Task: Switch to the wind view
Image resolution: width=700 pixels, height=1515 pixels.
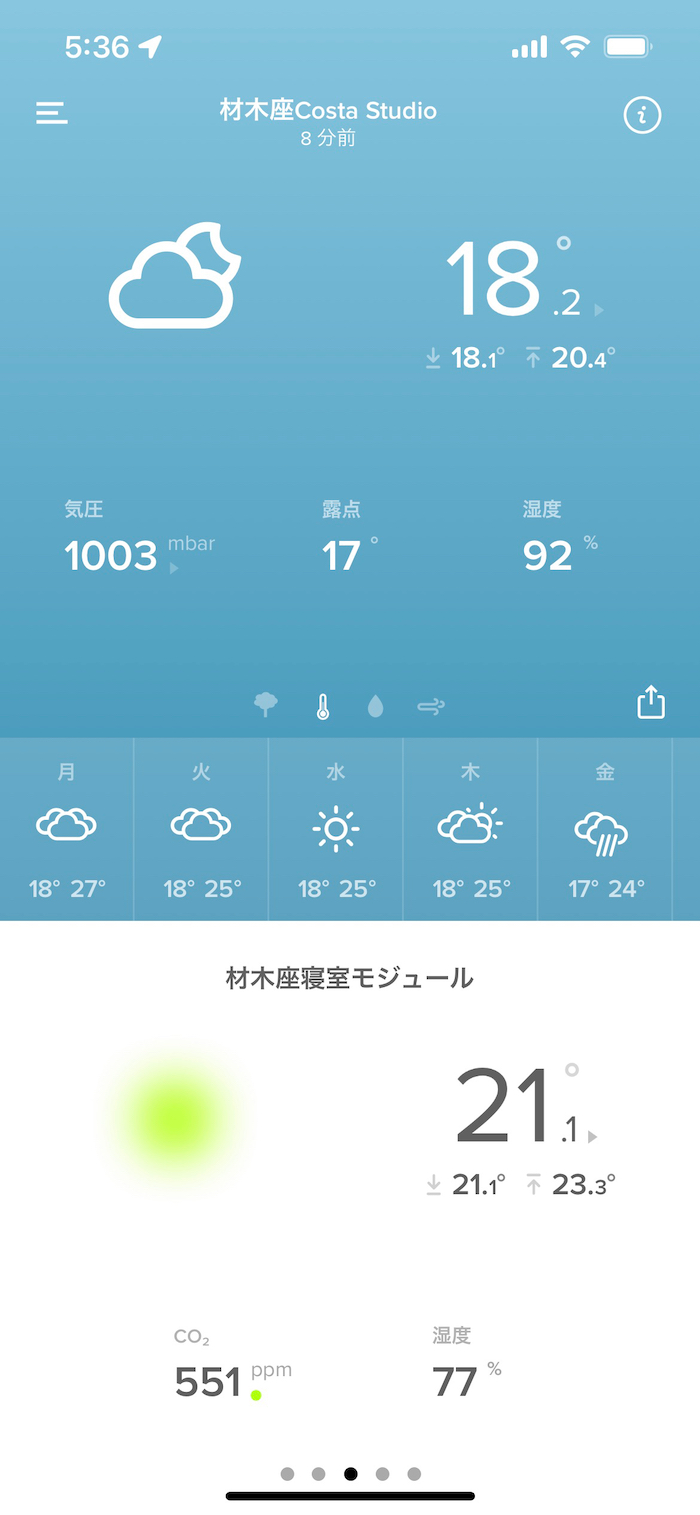Action: [x=431, y=707]
